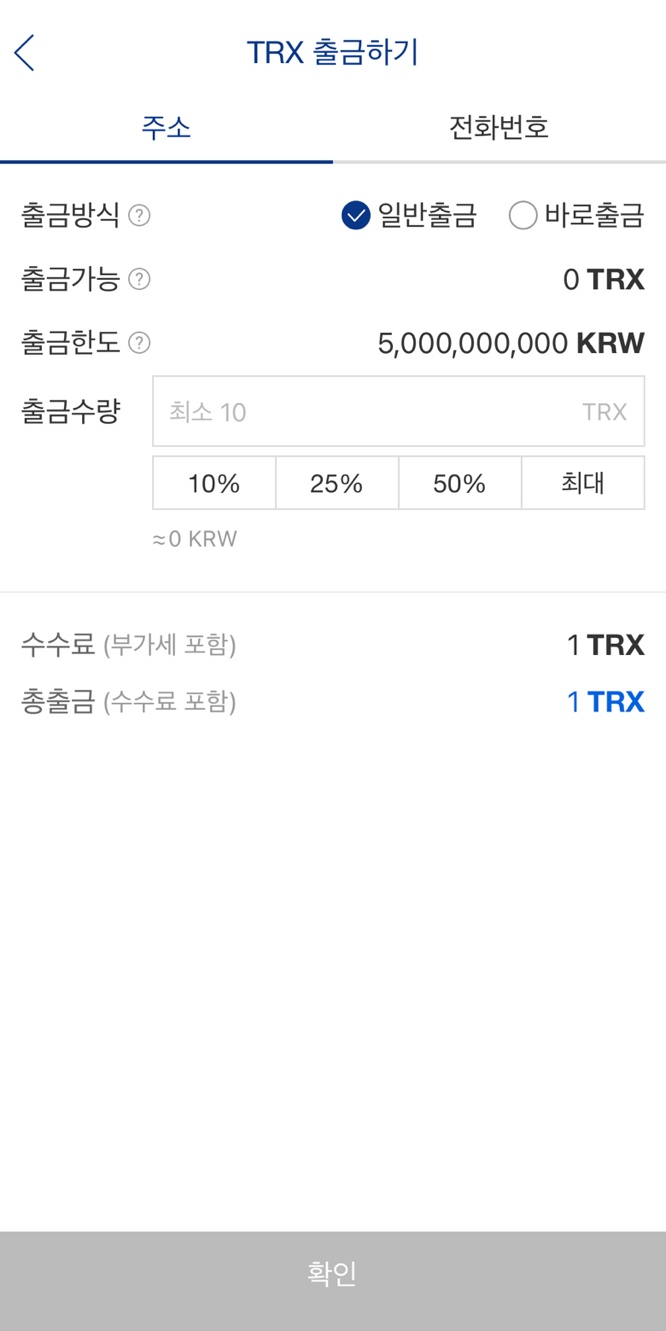Select the 바로출금 radio option

(x=577, y=215)
